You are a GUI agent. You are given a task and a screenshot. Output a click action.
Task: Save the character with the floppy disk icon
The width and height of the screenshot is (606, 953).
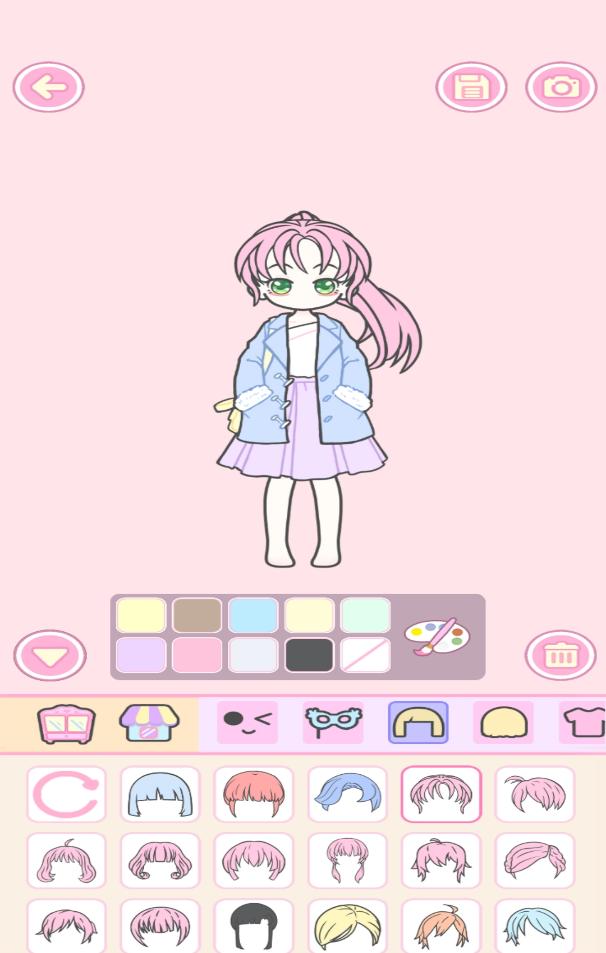tap(471, 87)
